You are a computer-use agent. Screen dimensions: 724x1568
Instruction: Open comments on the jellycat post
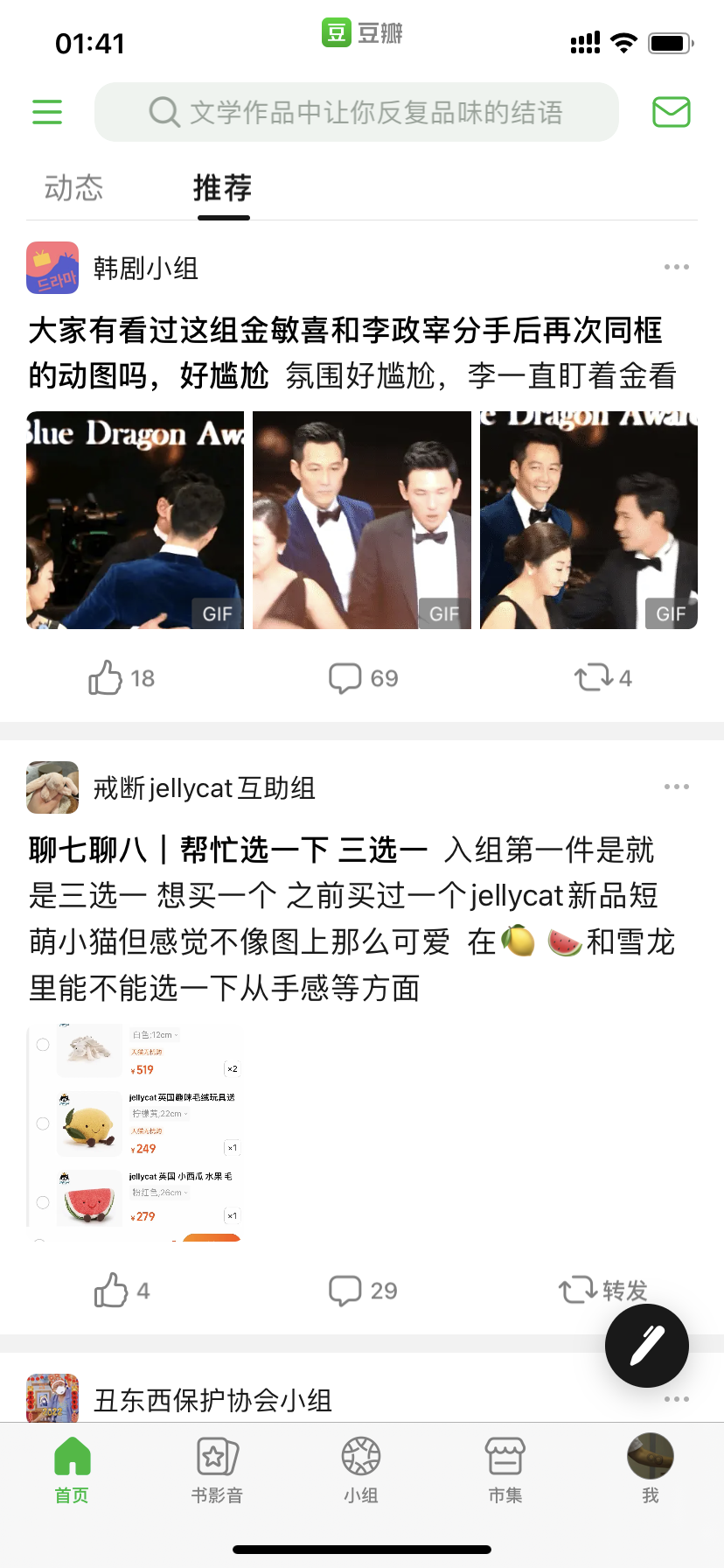363,1291
